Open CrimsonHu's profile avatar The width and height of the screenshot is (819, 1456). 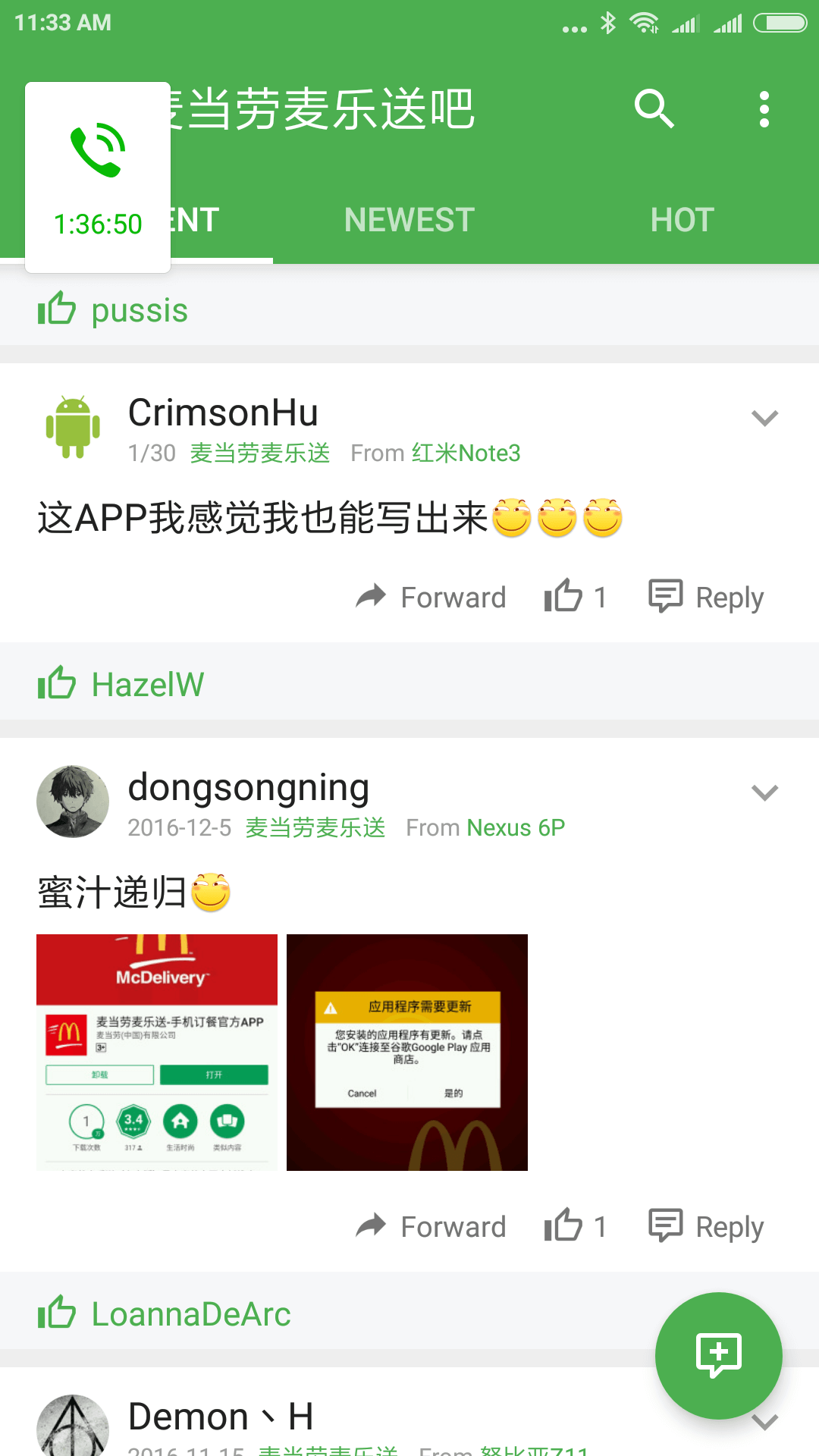73,427
